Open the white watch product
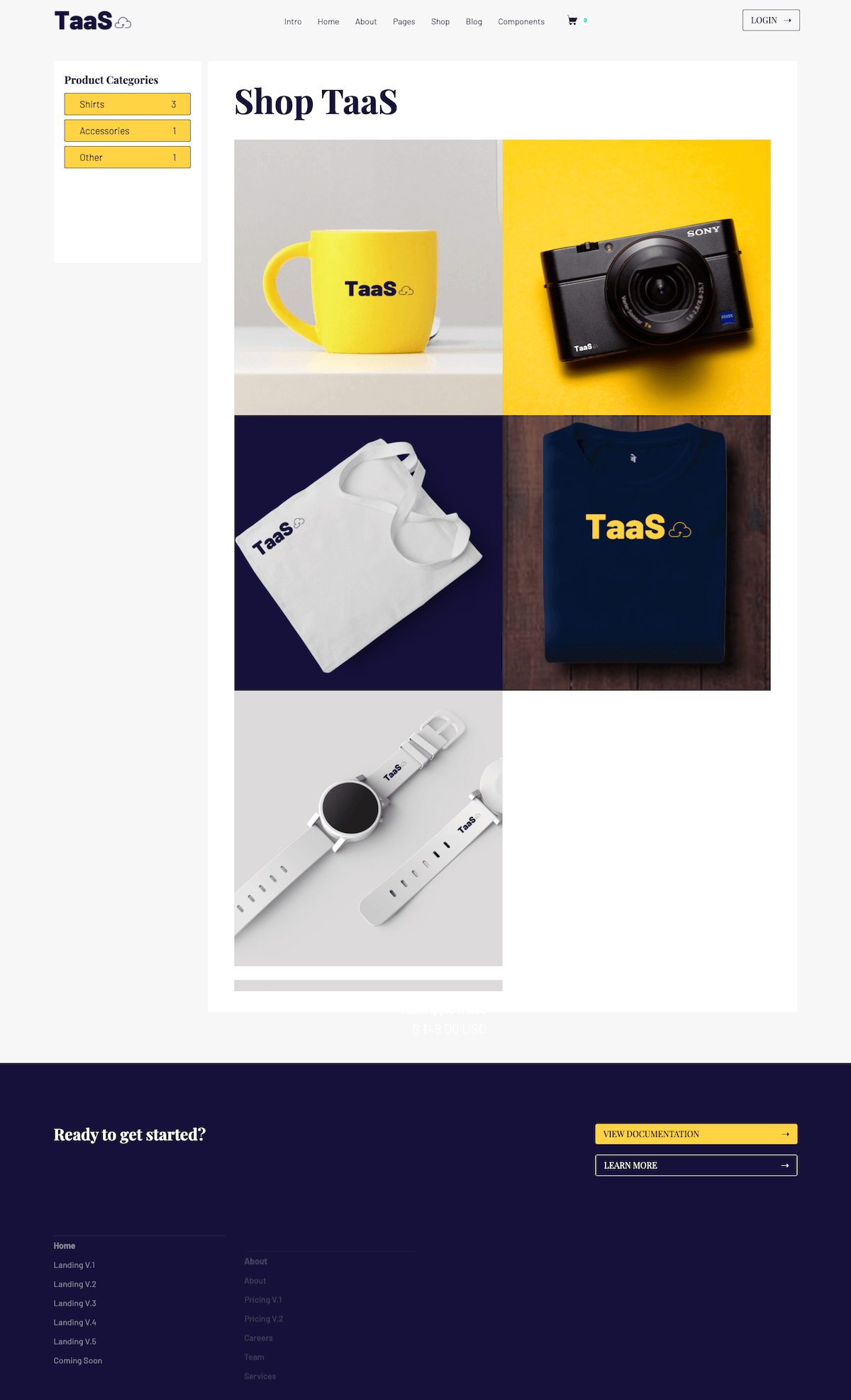Viewport: 851px width, 1400px height. click(368, 828)
